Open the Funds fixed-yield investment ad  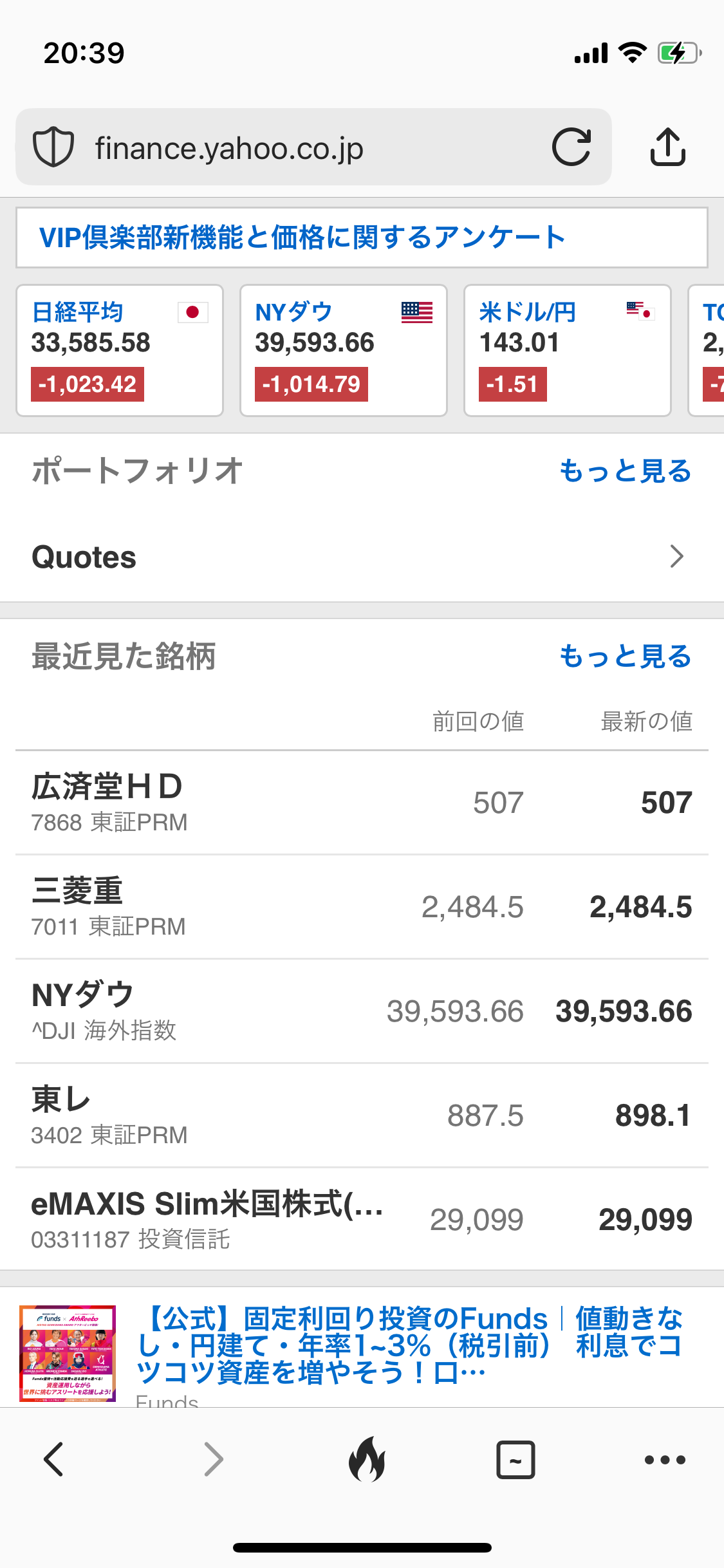pyautogui.click(x=362, y=1349)
